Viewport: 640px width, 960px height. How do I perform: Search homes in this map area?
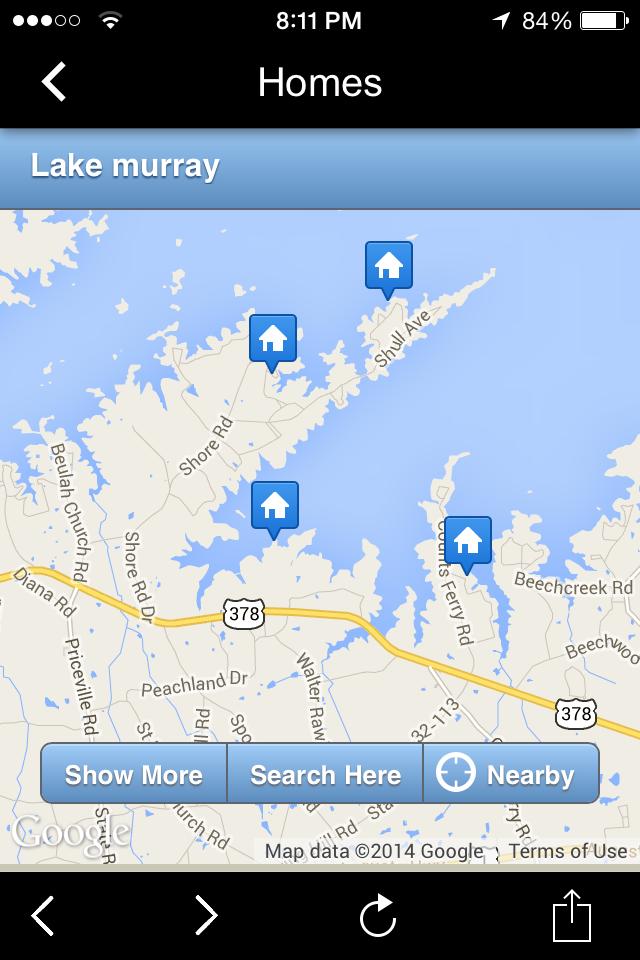pos(325,774)
